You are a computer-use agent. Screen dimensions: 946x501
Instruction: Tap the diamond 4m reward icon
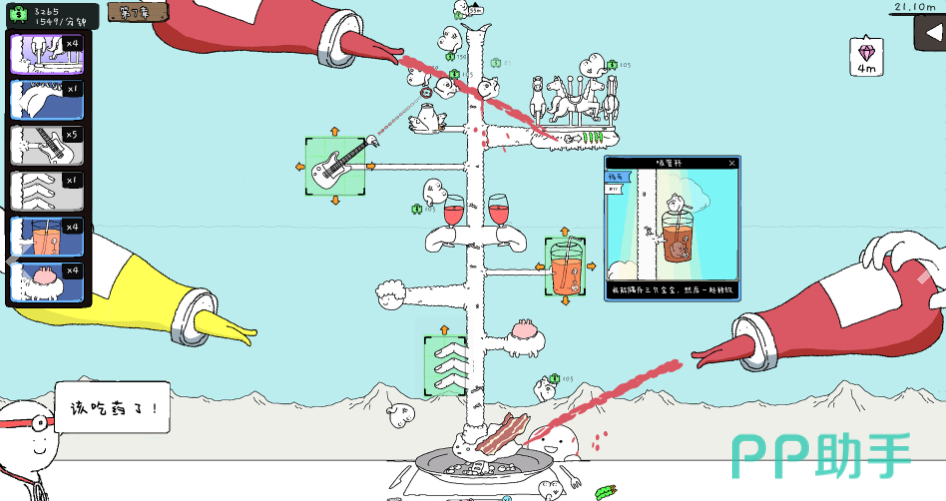point(863,56)
